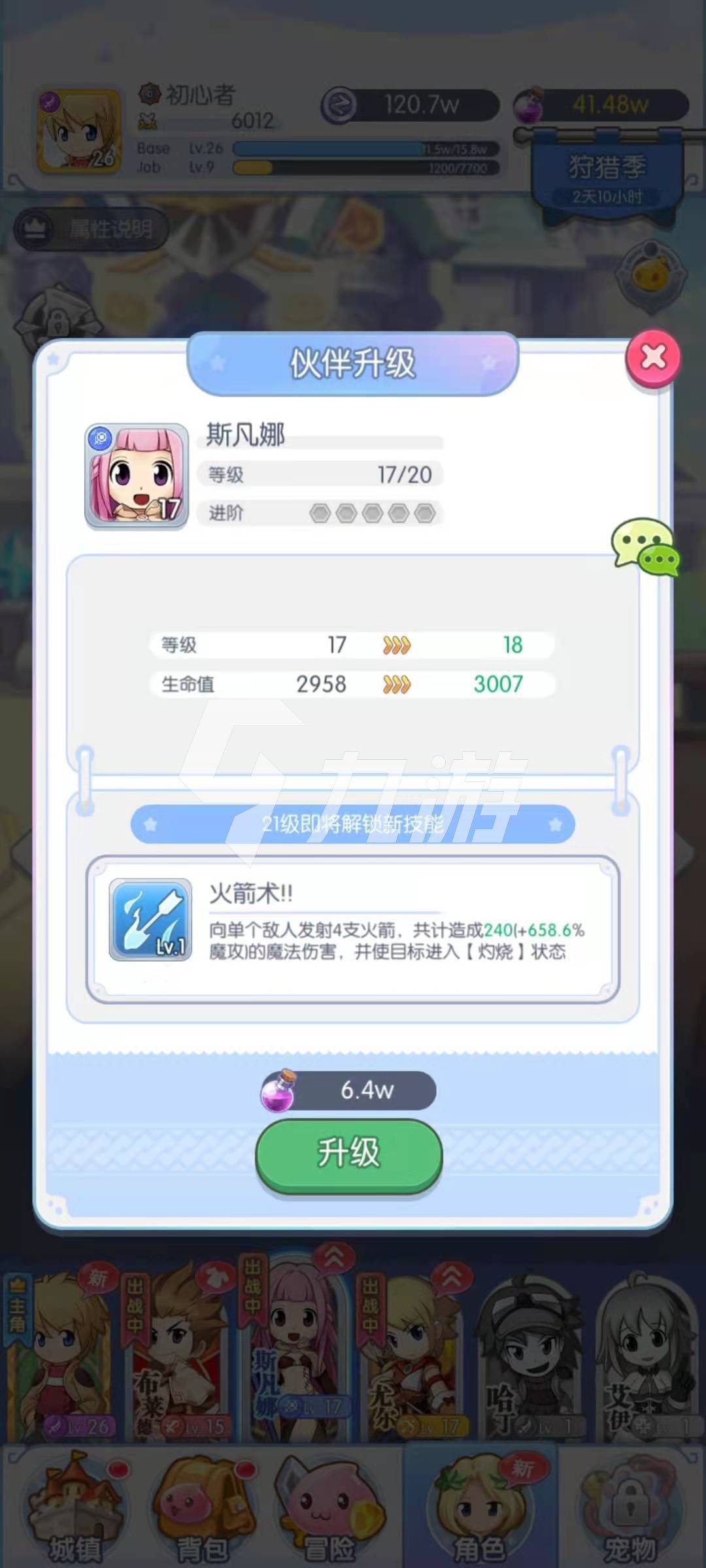
Task: Open the 狩猎季 event banner
Action: pos(607,173)
